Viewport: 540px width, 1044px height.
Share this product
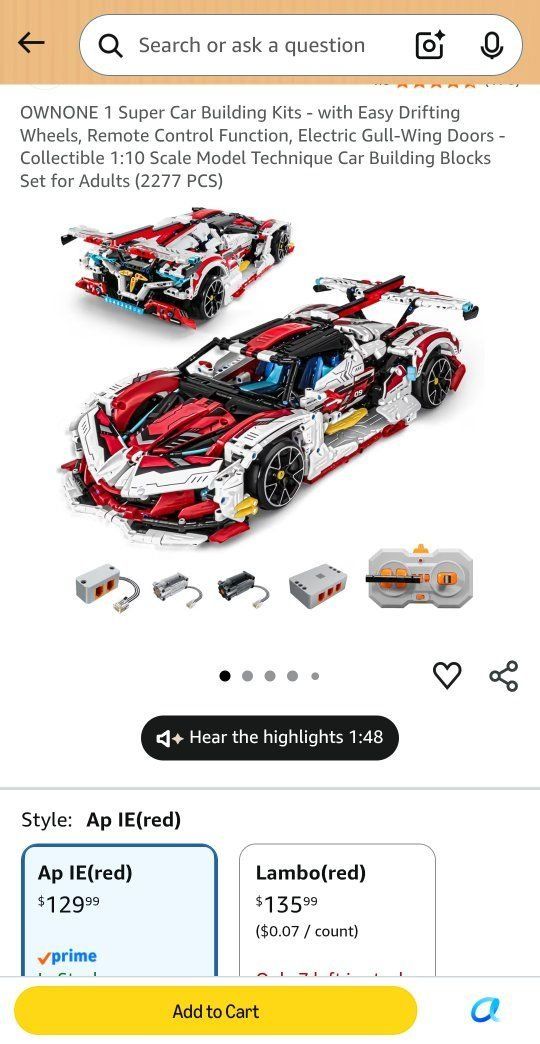(503, 676)
